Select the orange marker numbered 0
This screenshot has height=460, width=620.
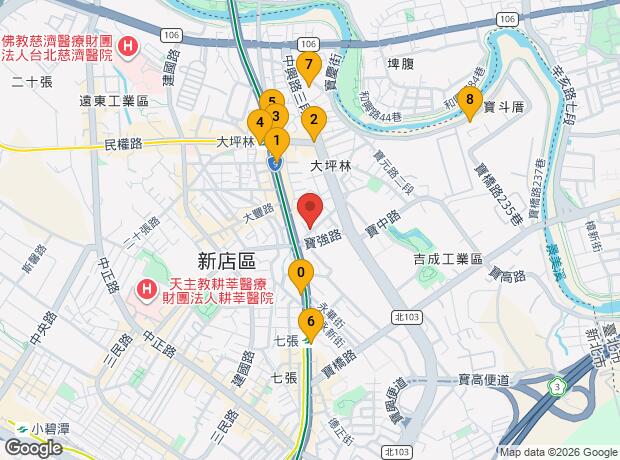tap(300, 272)
